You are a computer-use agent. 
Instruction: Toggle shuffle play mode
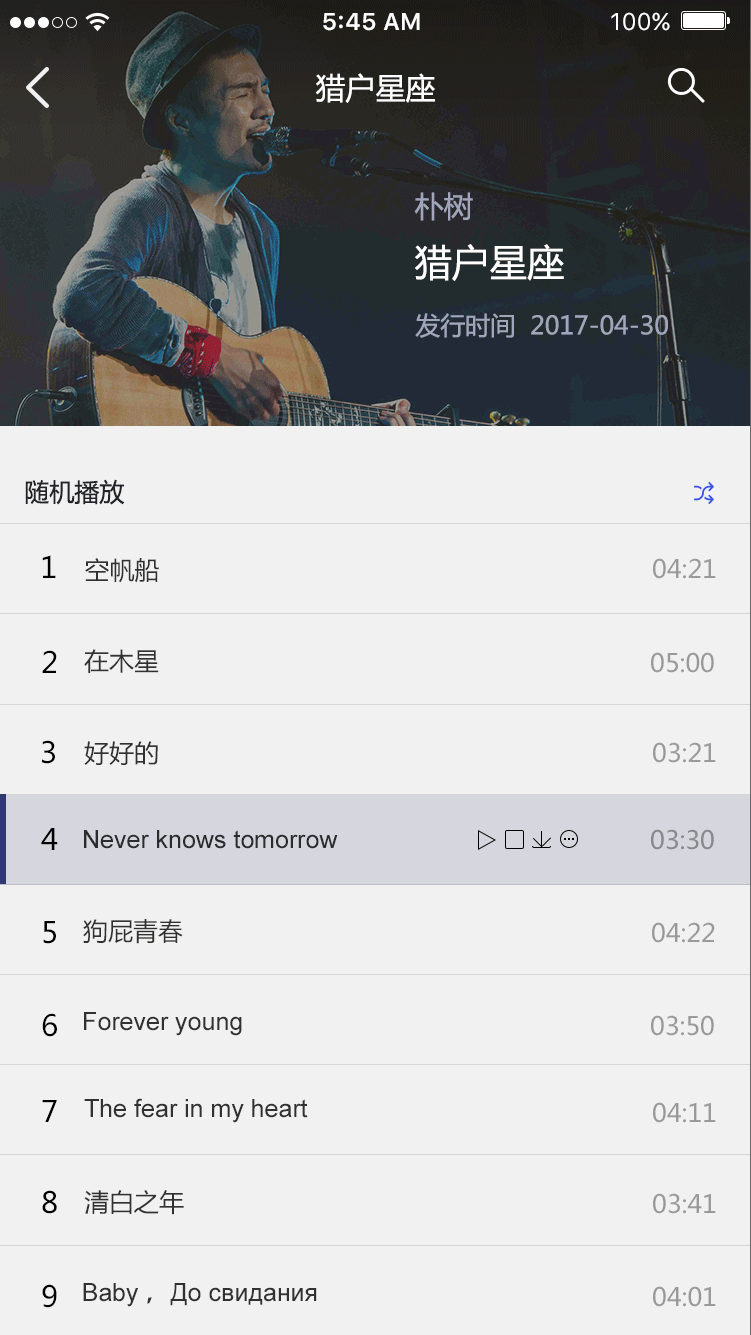[704, 493]
